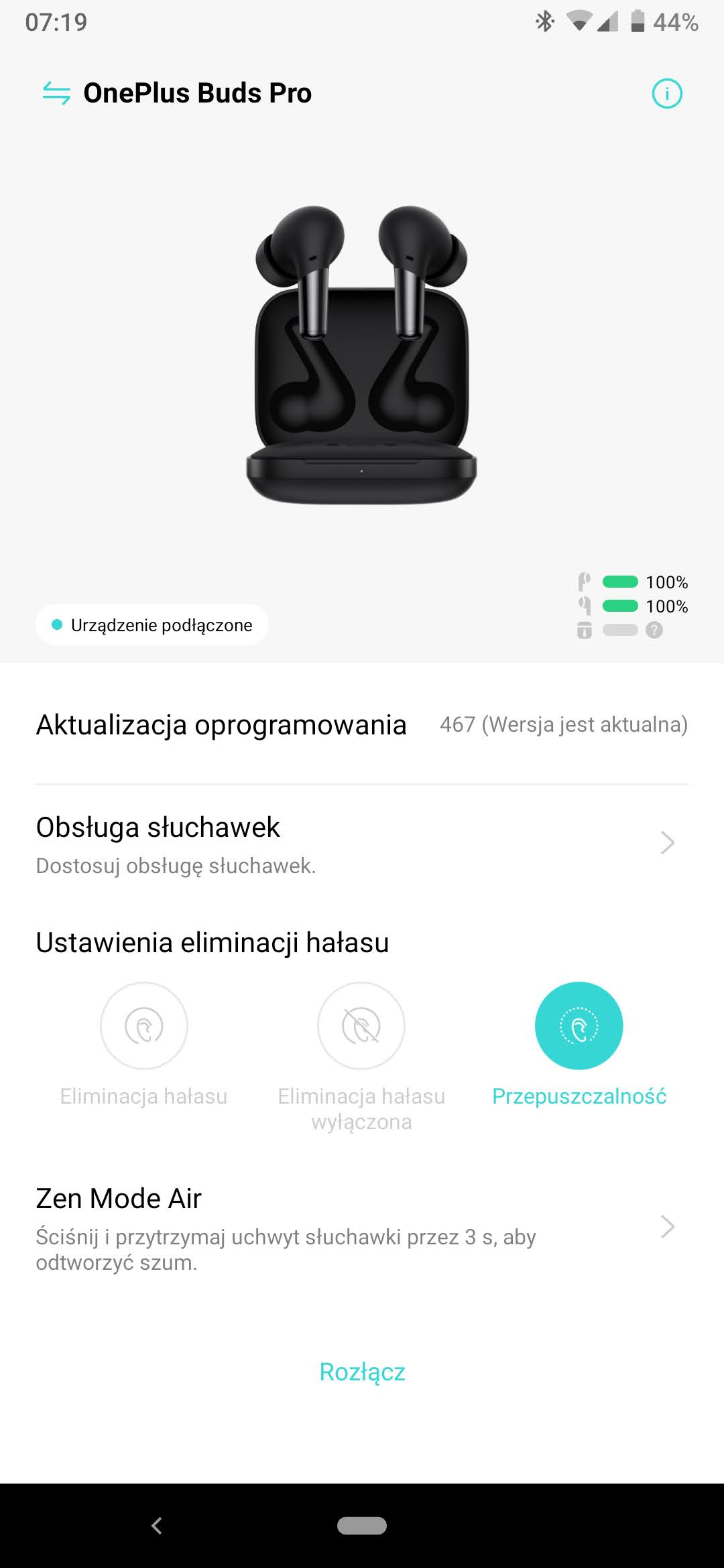This screenshot has width=724, height=1568.
Task: Open the info icon for OnePlus Buds Pro
Action: click(x=666, y=93)
